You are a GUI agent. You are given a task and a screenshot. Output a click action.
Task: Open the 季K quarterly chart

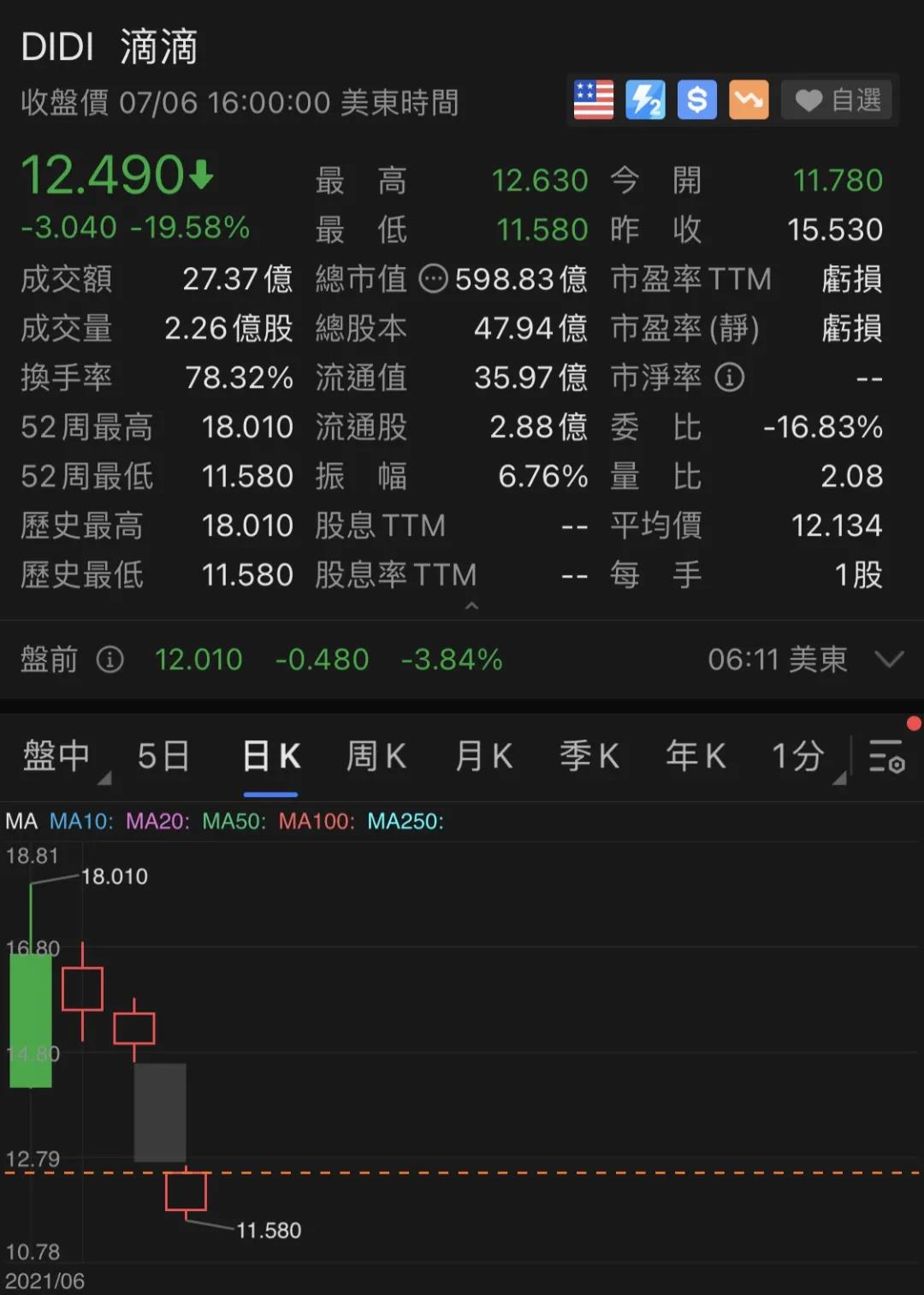pos(589,757)
